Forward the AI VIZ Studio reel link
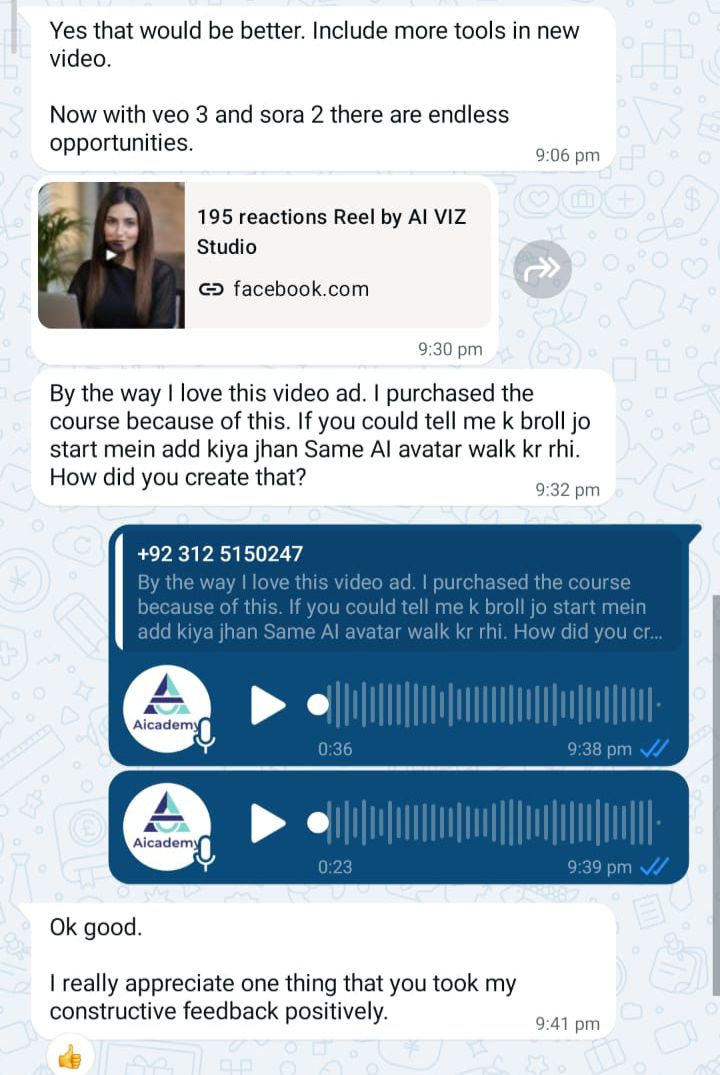The image size is (720, 1075). click(x=542, y=269)
